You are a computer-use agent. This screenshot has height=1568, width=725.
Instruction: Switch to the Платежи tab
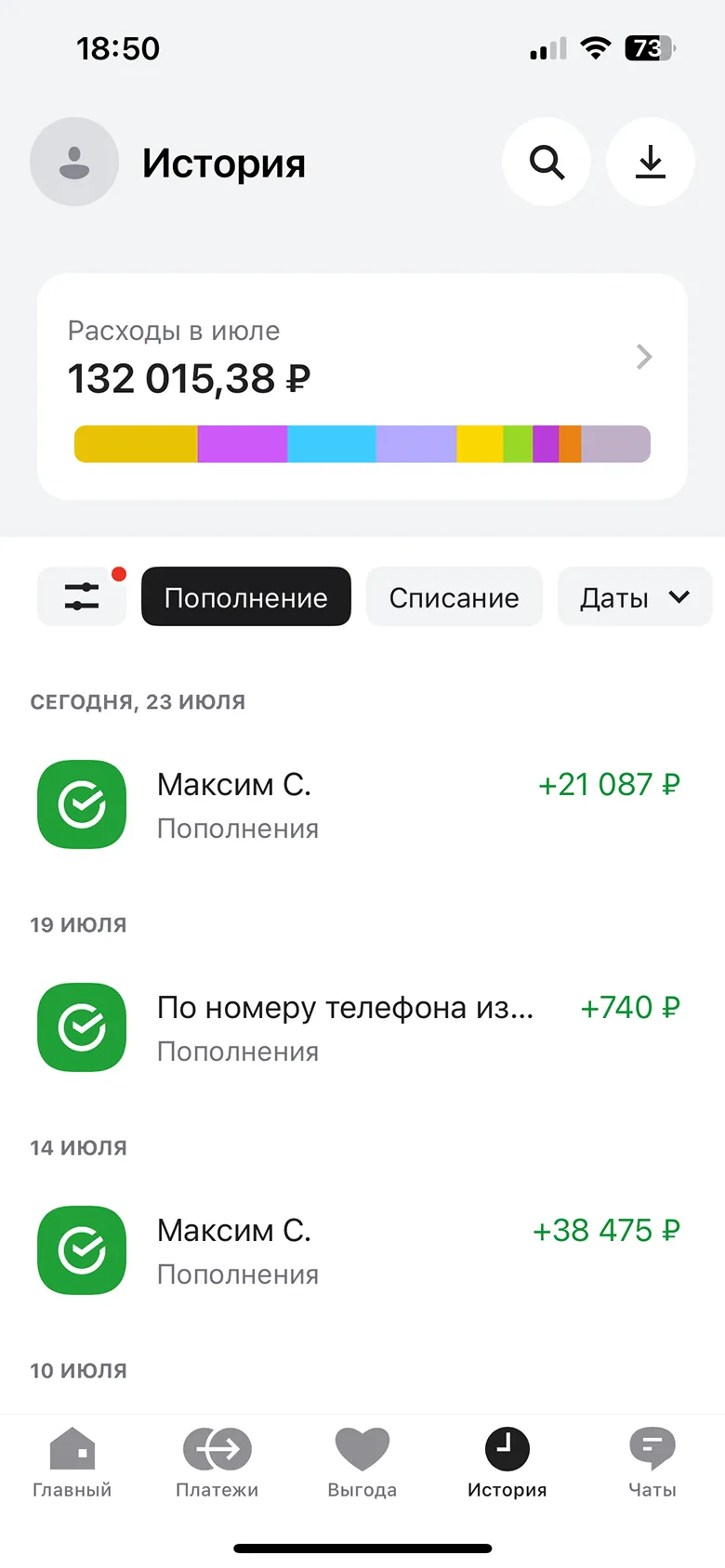click(x=217, y=1462)
